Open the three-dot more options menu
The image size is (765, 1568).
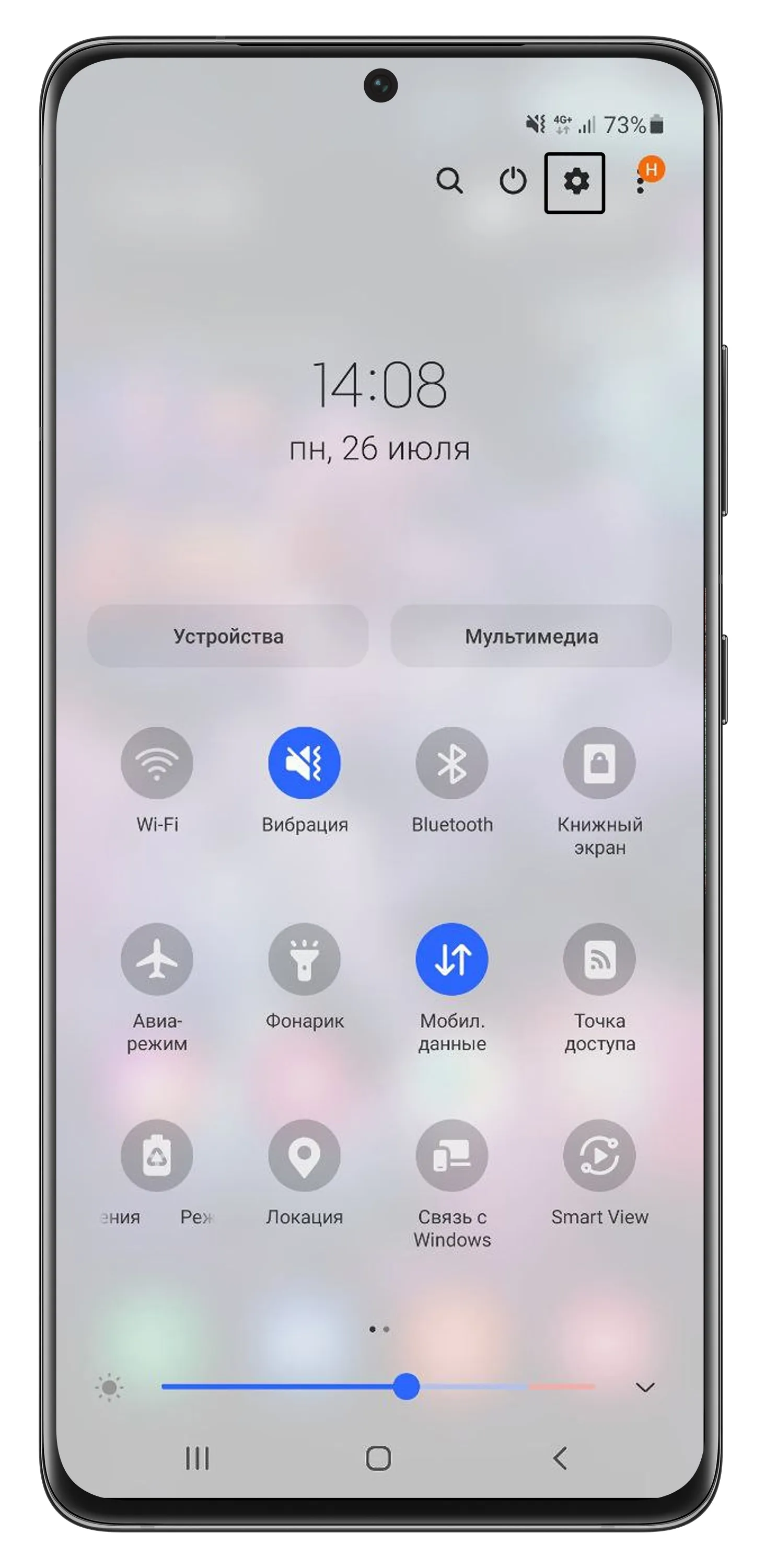click(640, 181)
